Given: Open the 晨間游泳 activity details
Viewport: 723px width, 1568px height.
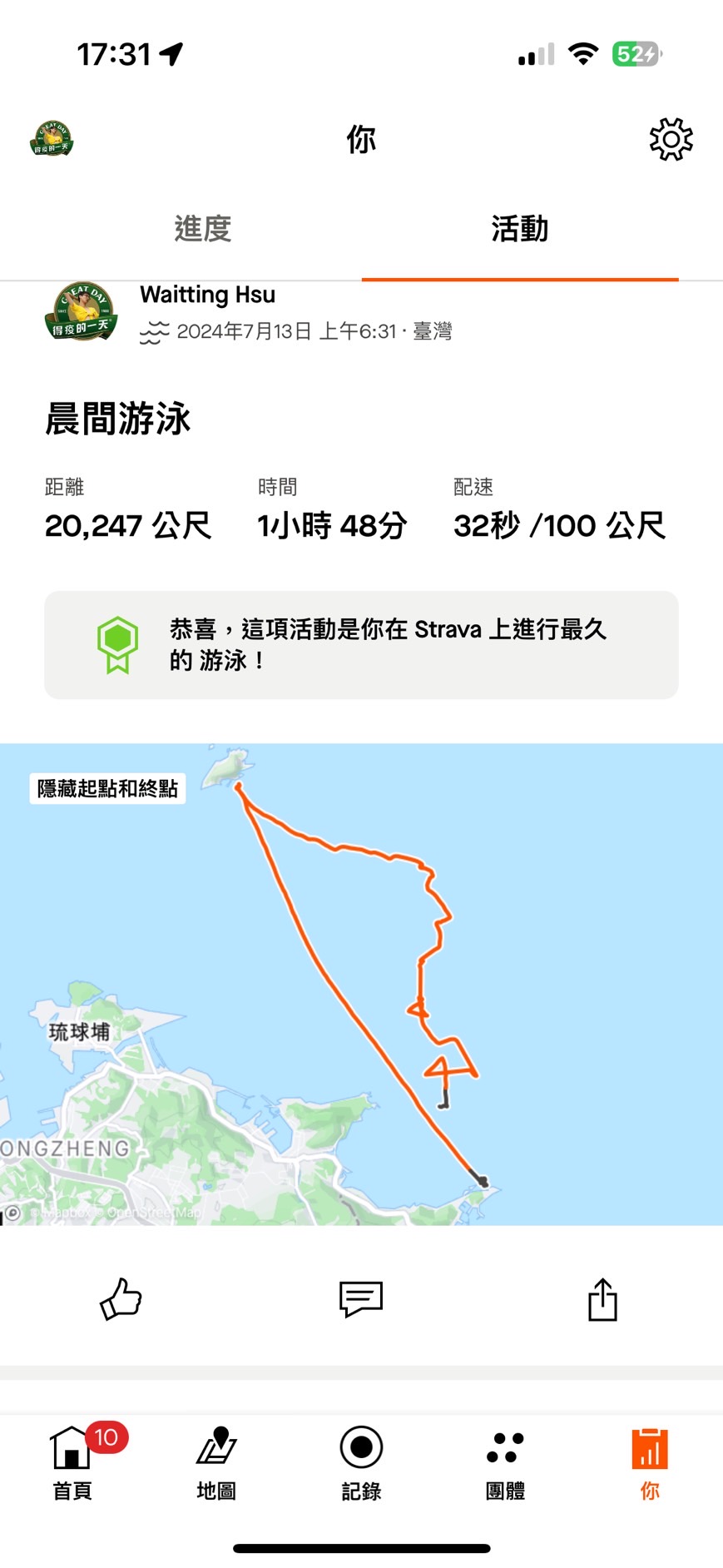Looking at the screenshot, I should [x=118, y=418].
